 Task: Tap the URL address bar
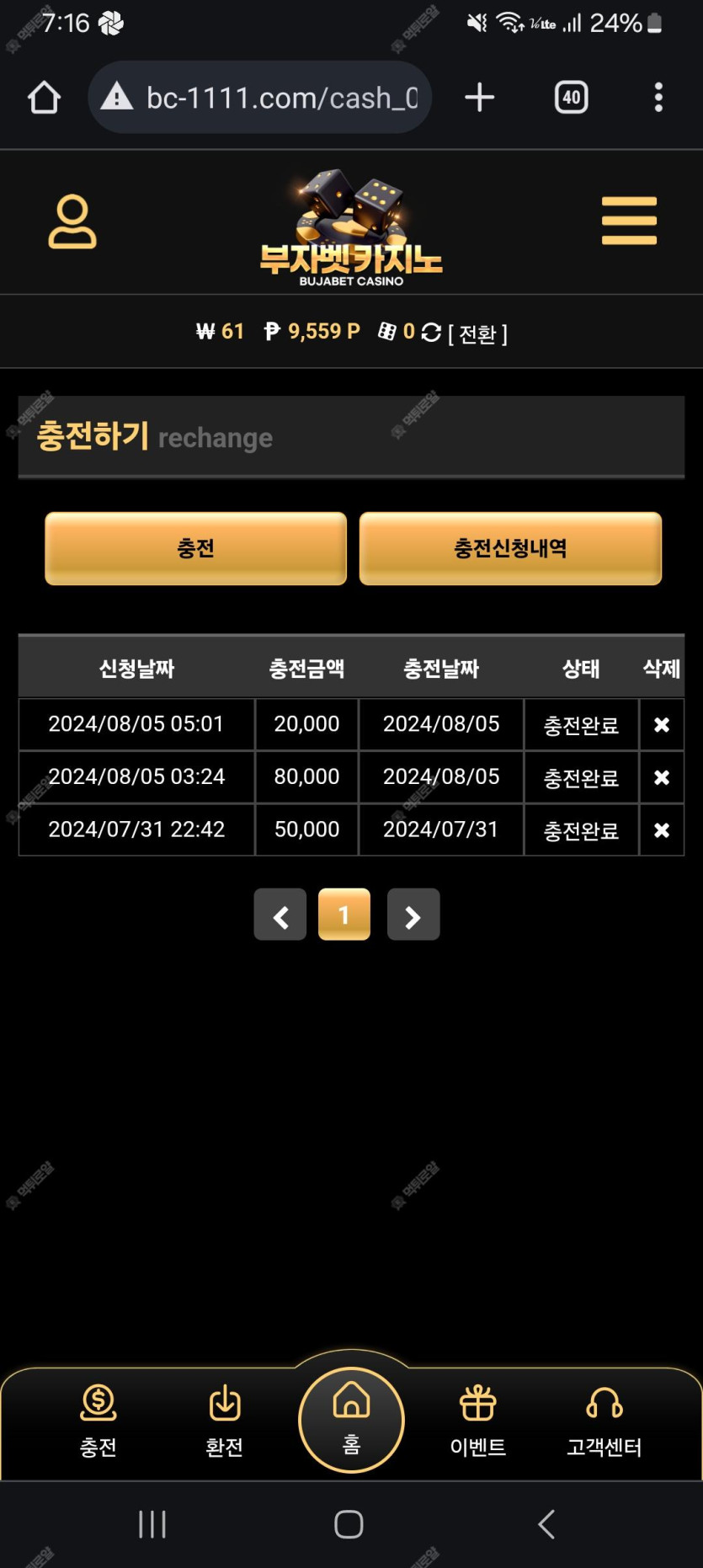click(x=261, y=98)
